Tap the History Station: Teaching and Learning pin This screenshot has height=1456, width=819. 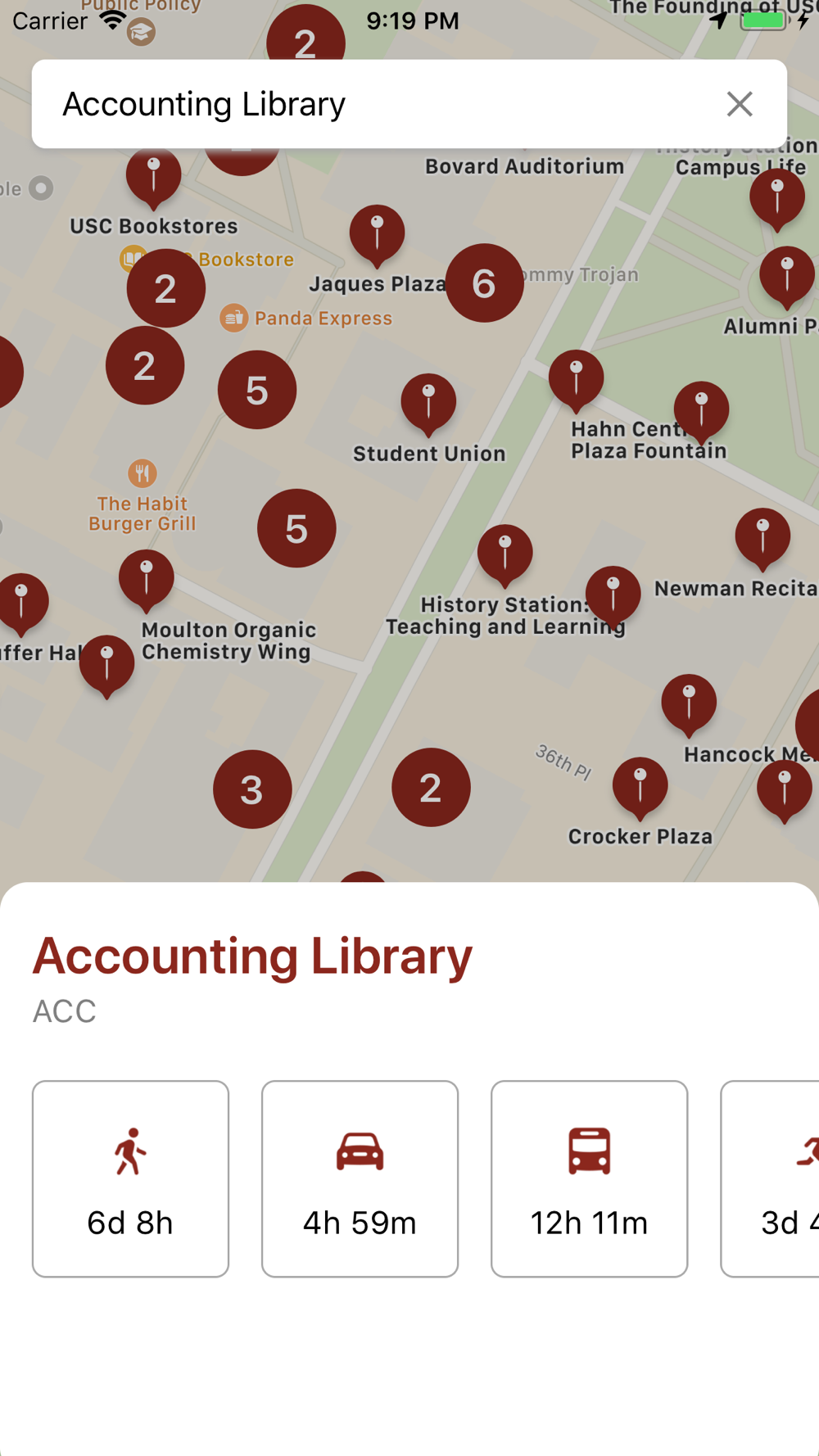pos(505,554)
